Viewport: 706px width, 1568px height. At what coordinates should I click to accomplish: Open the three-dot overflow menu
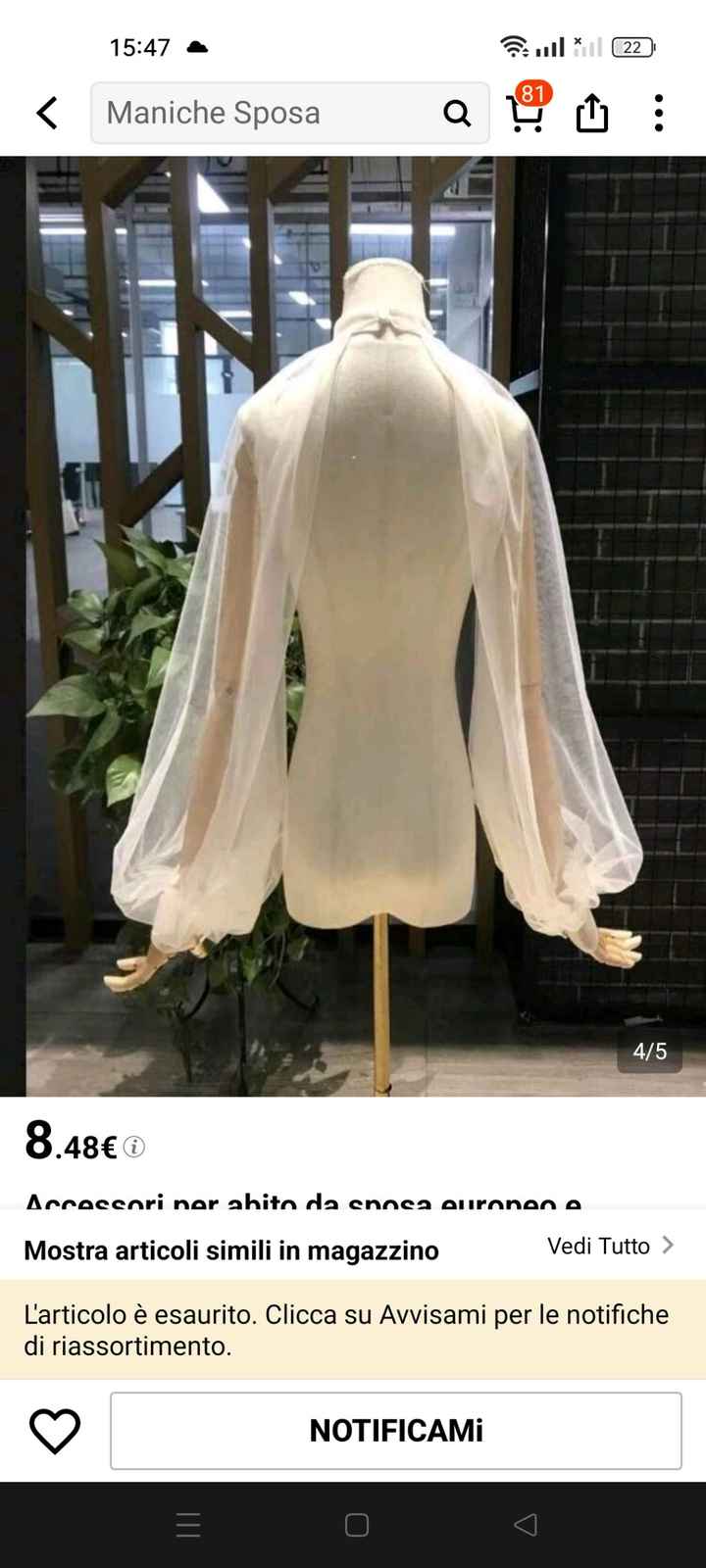click(659, 113)
